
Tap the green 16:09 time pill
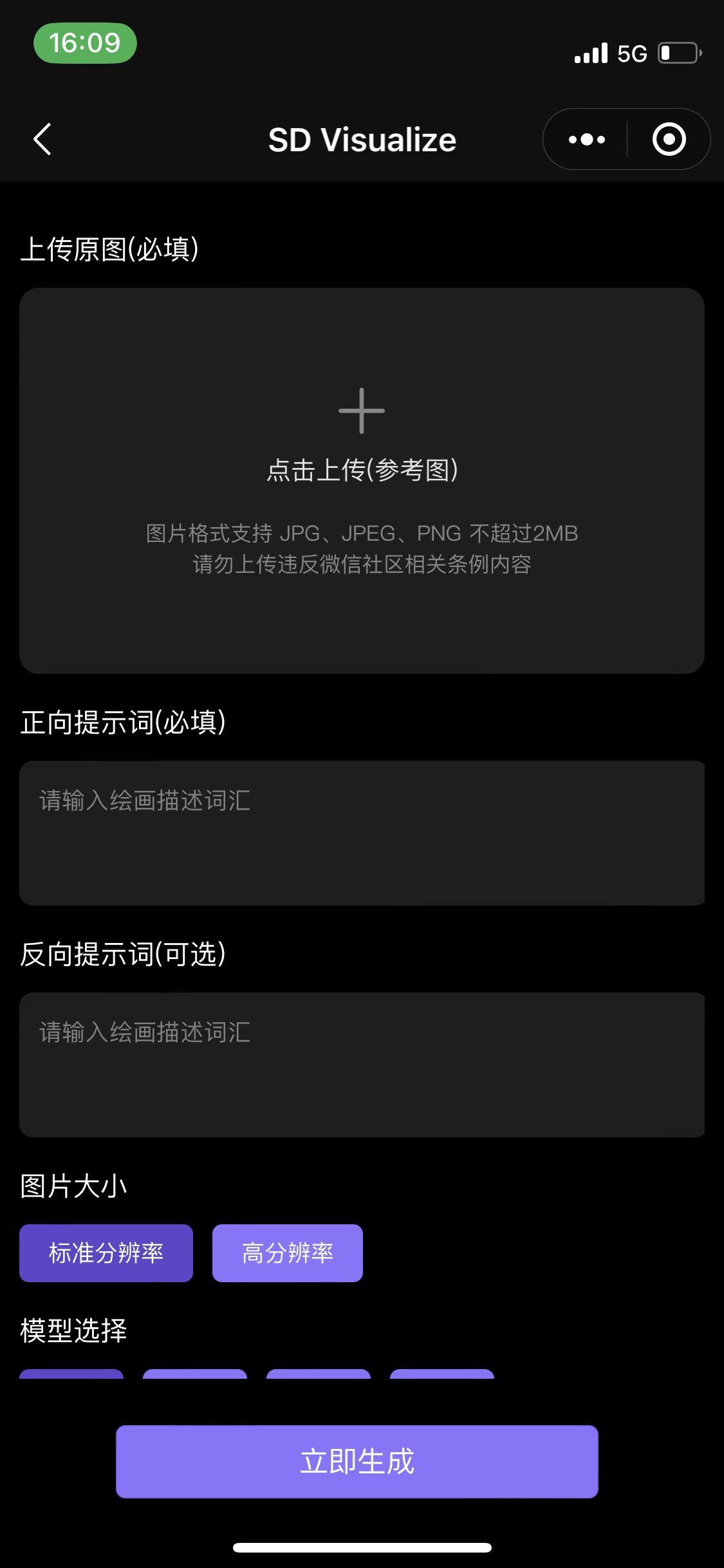click(84, 42)
